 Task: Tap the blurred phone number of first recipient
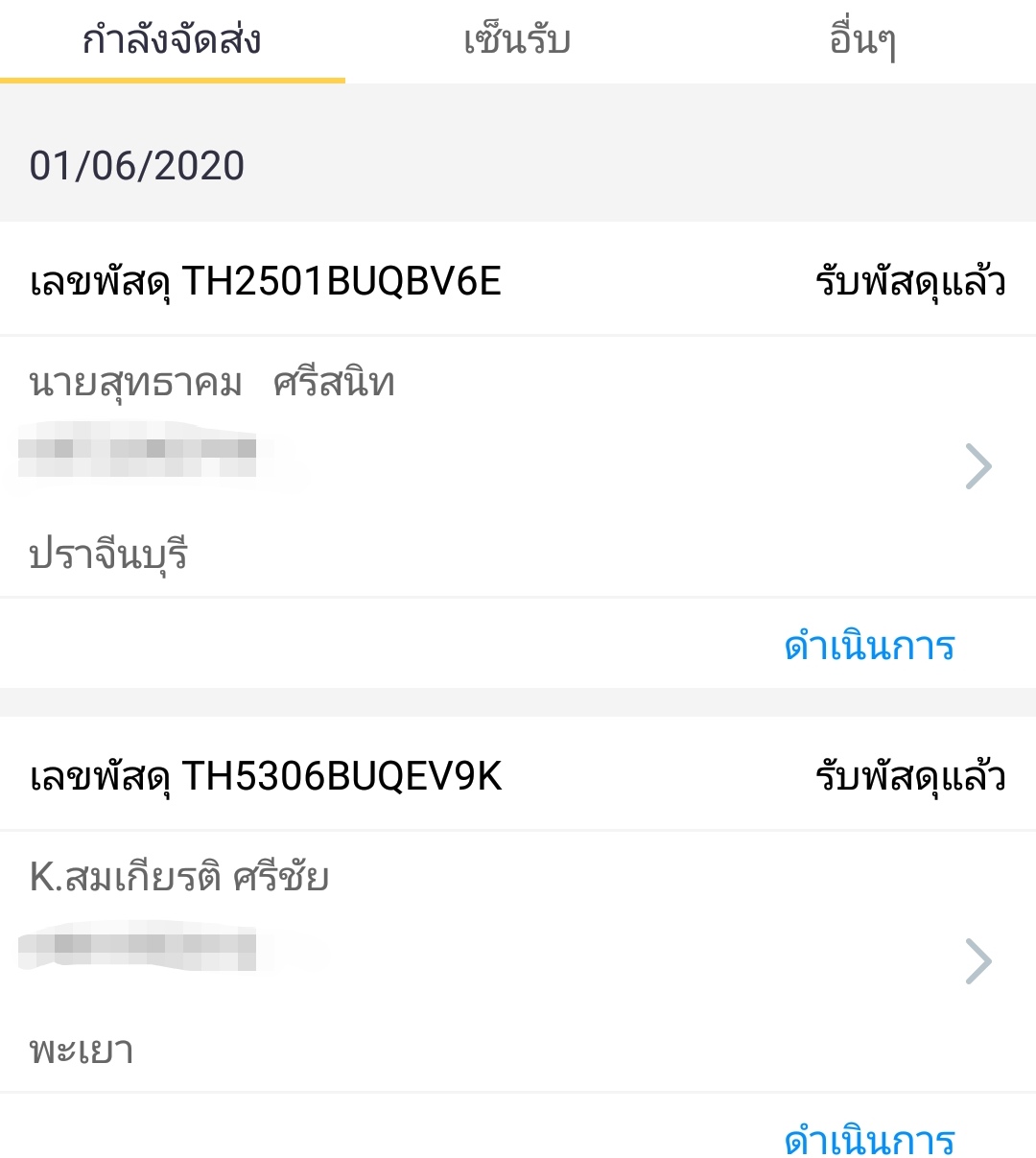point(144,451)
